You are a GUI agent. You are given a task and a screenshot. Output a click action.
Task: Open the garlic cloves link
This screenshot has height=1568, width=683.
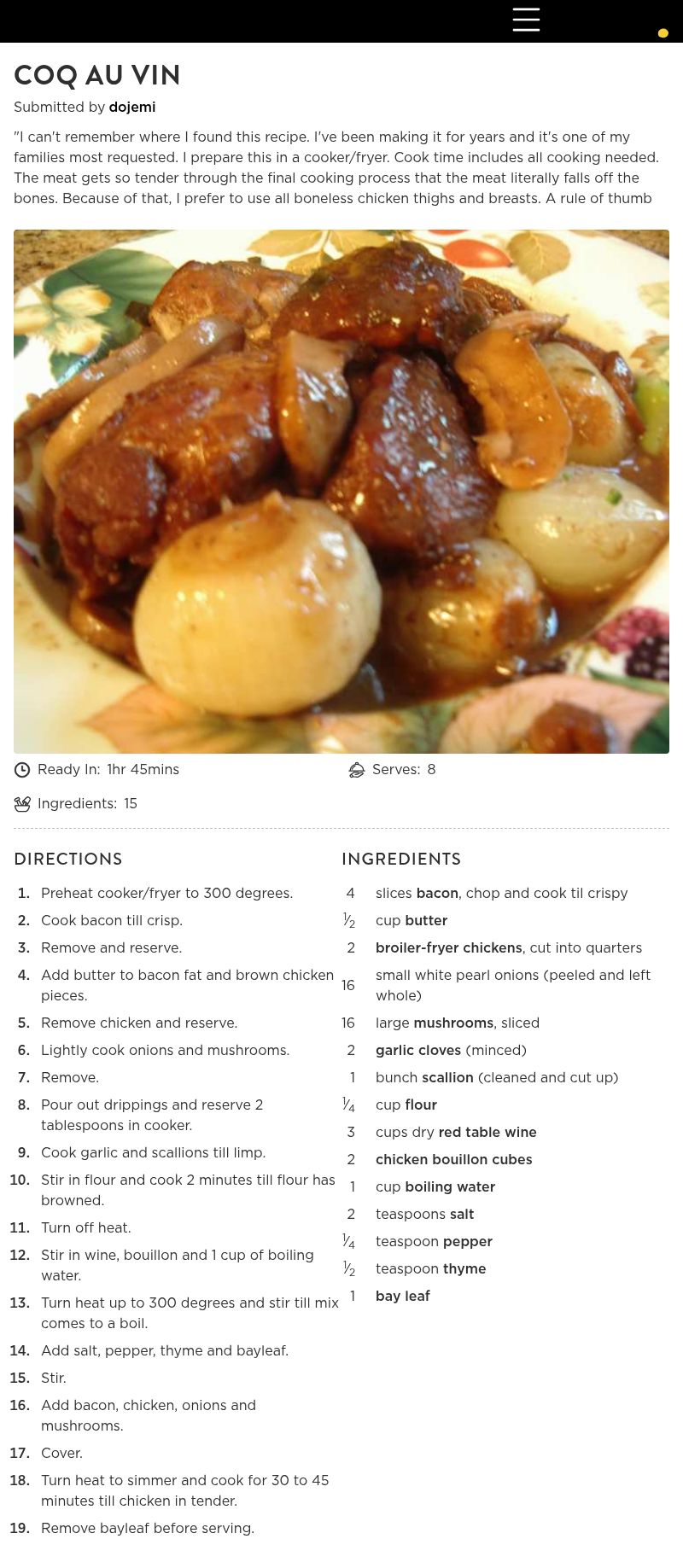pyautogui.click(x=418, y=1051)
